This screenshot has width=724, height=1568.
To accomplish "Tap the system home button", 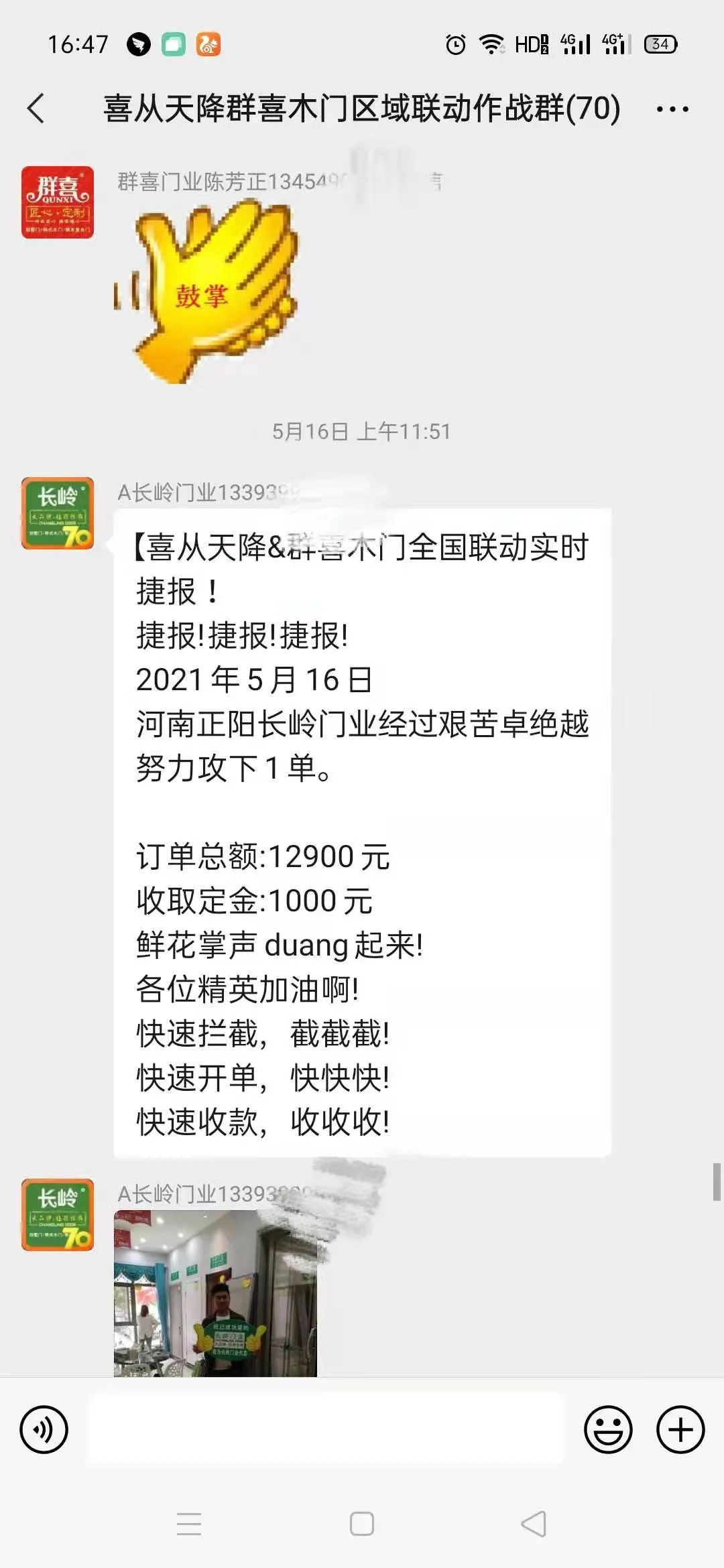I will [x=362, y=1524].
